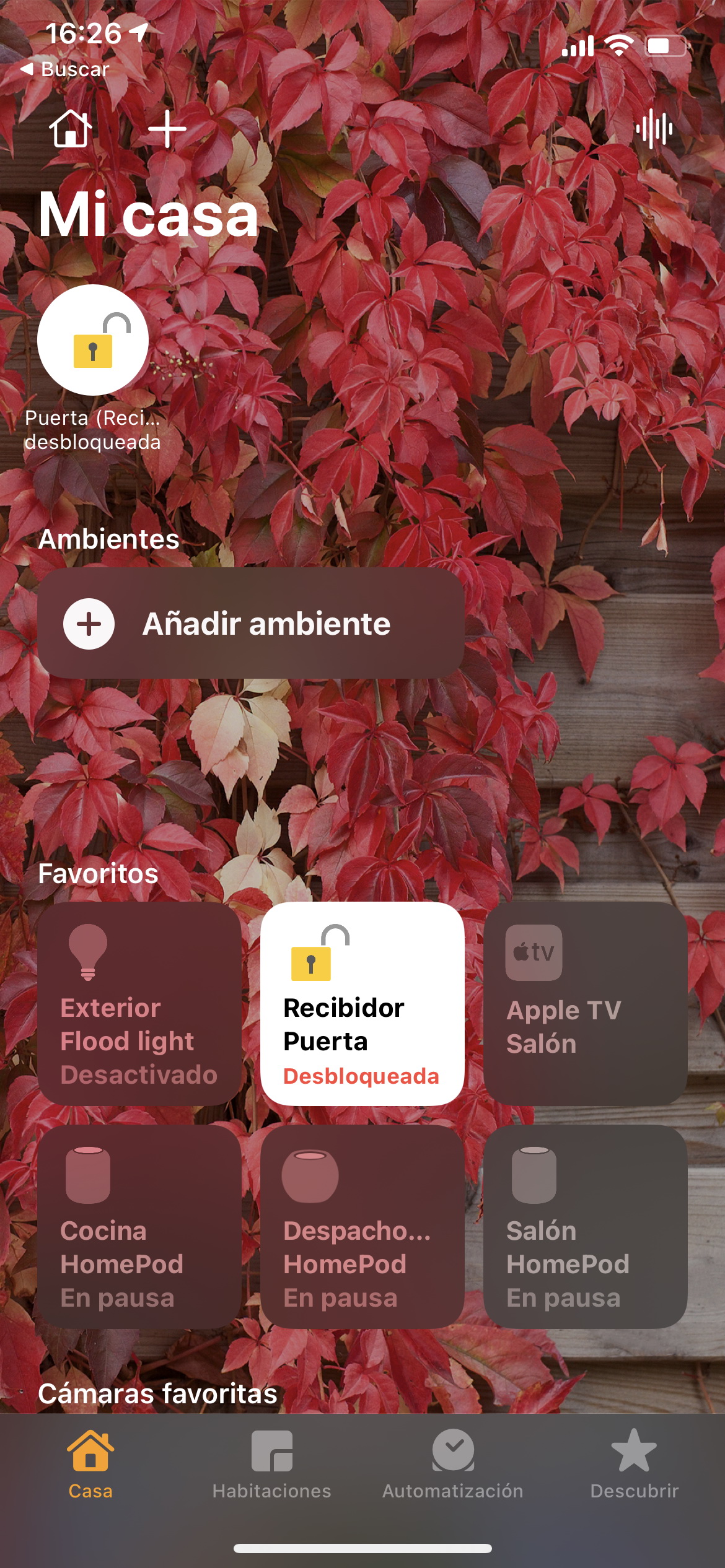Switch to the Descubrir tab

634,1465
